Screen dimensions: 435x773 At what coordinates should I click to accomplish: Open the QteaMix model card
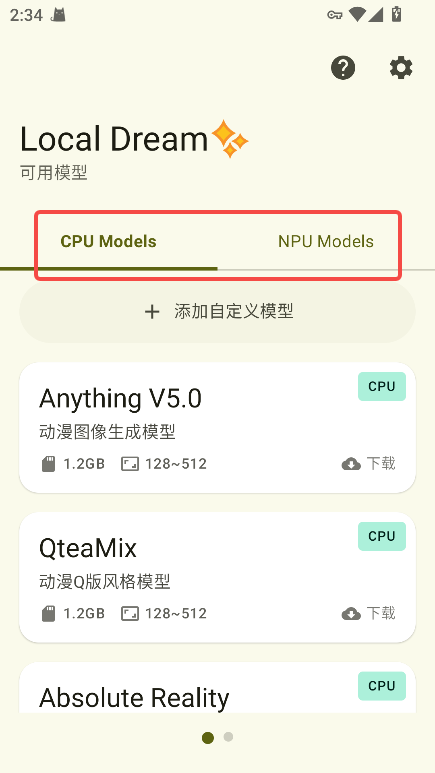pos(218,577)
